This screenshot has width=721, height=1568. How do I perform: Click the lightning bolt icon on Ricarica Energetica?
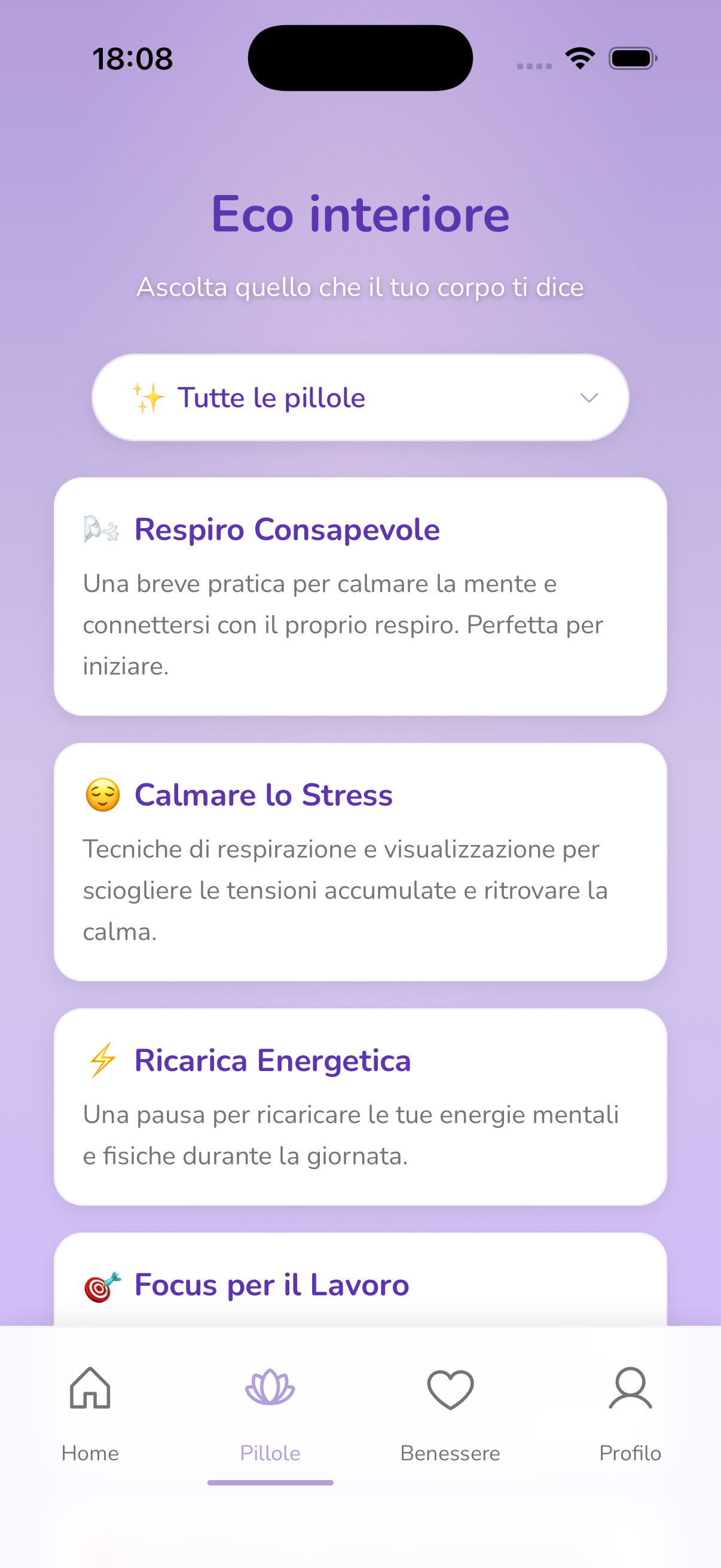(x=102, y=1060)
